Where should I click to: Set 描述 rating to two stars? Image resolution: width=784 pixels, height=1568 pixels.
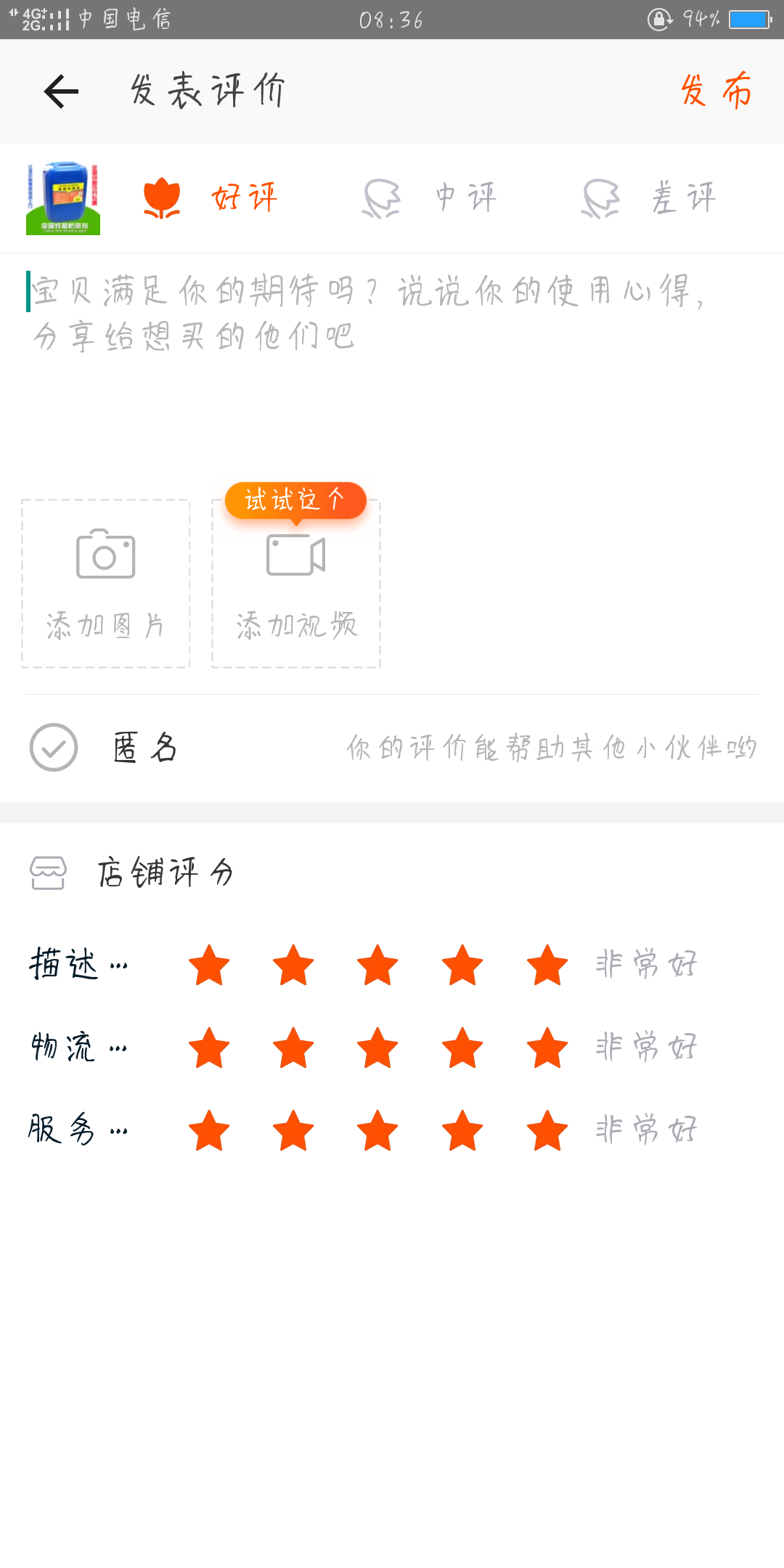293,965
